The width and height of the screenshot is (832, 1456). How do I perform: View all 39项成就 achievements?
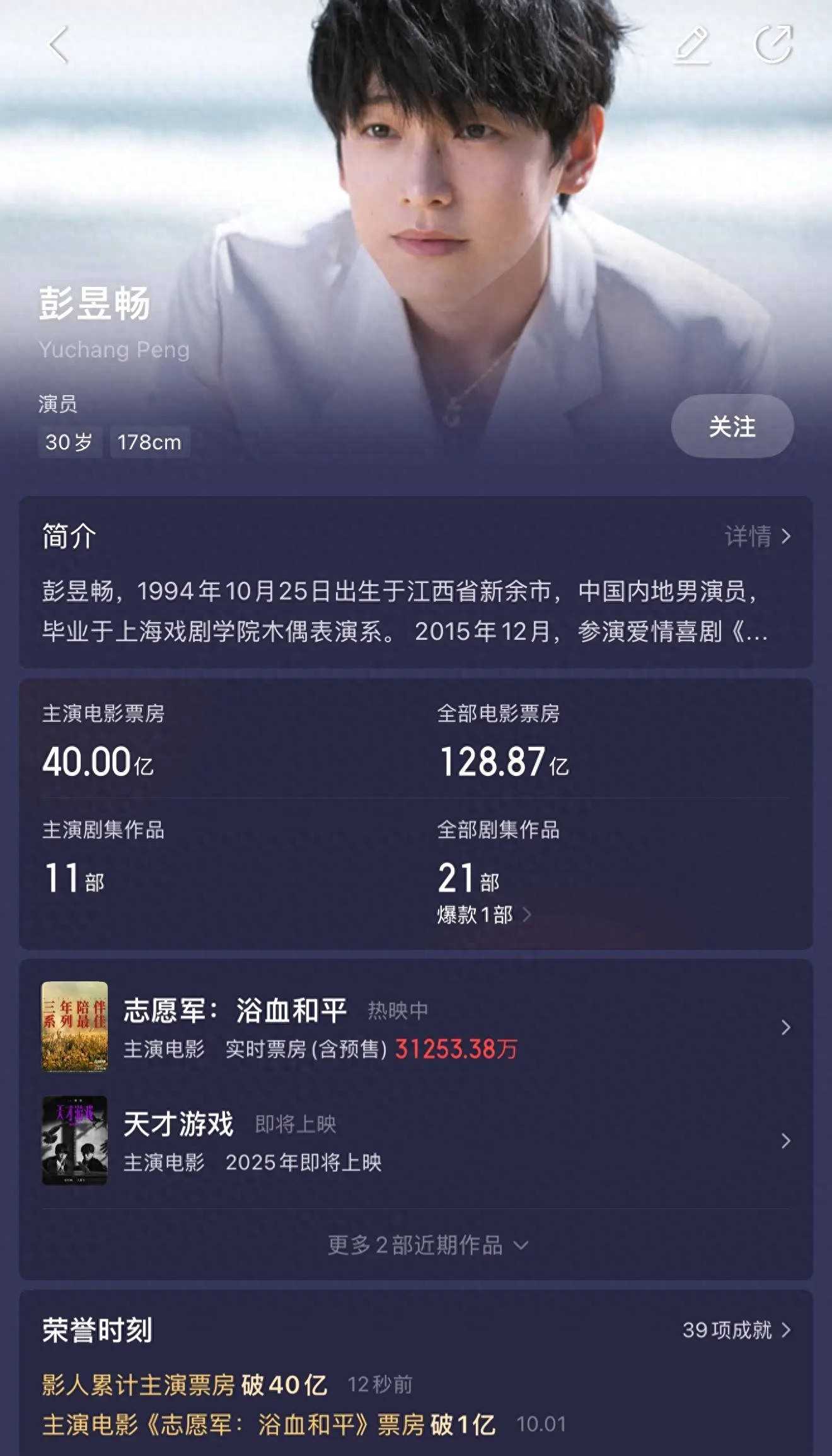click(x=736, y=1330)
